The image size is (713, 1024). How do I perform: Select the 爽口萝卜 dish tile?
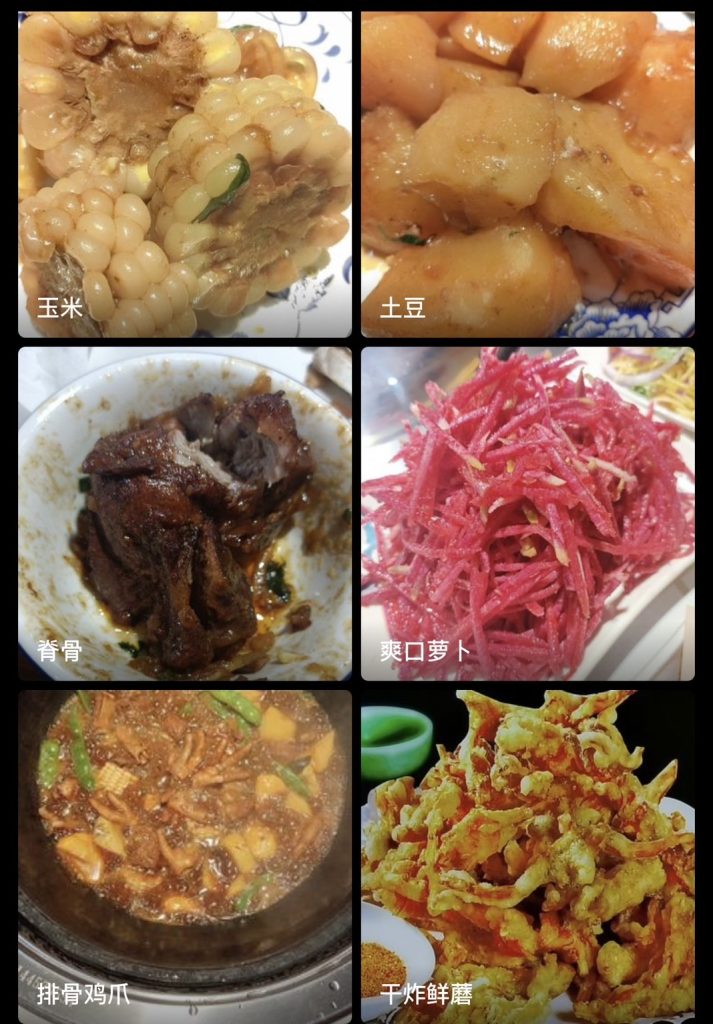pos(527,513)
